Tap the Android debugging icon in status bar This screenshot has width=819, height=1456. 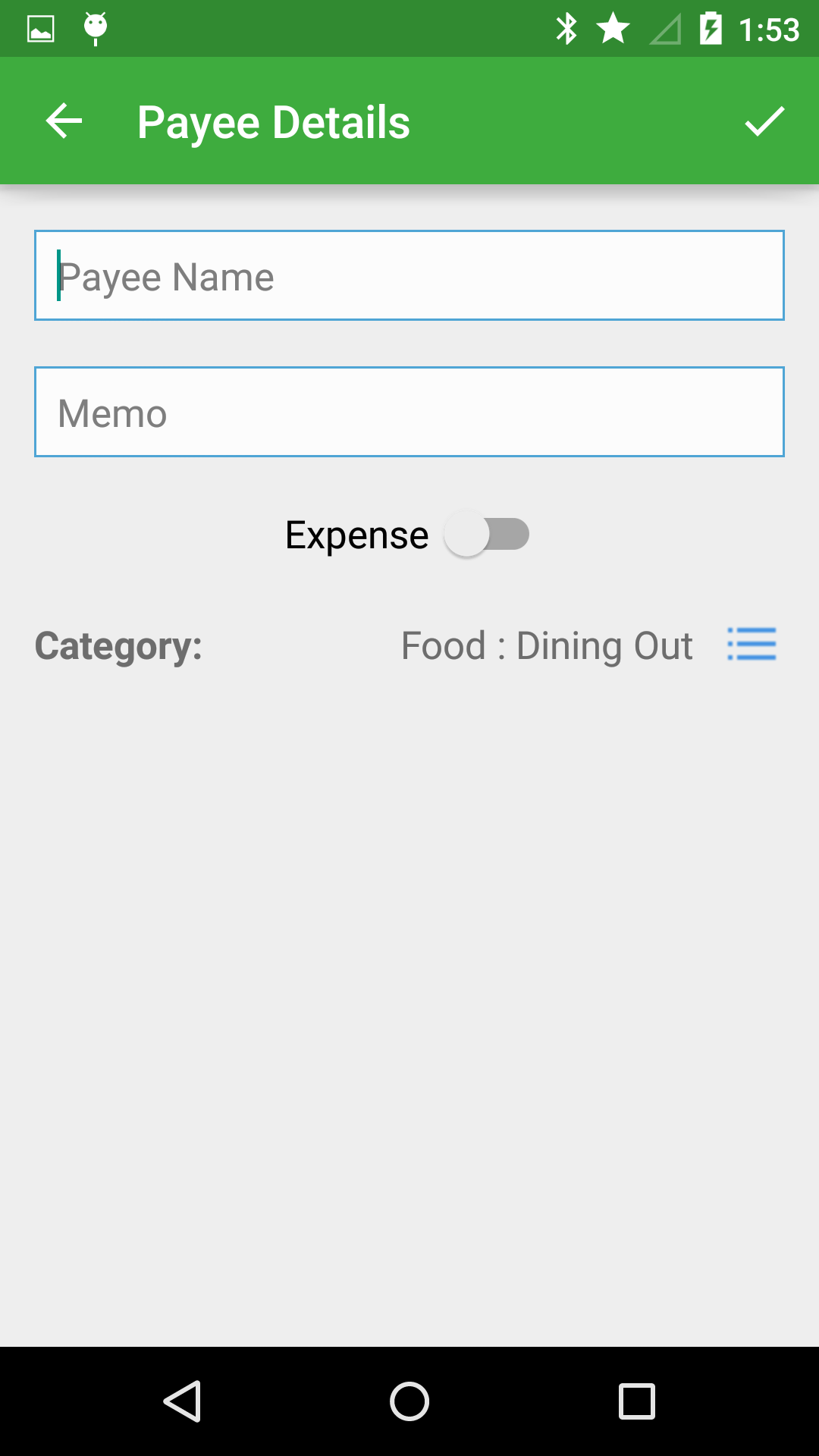(94, 28)
